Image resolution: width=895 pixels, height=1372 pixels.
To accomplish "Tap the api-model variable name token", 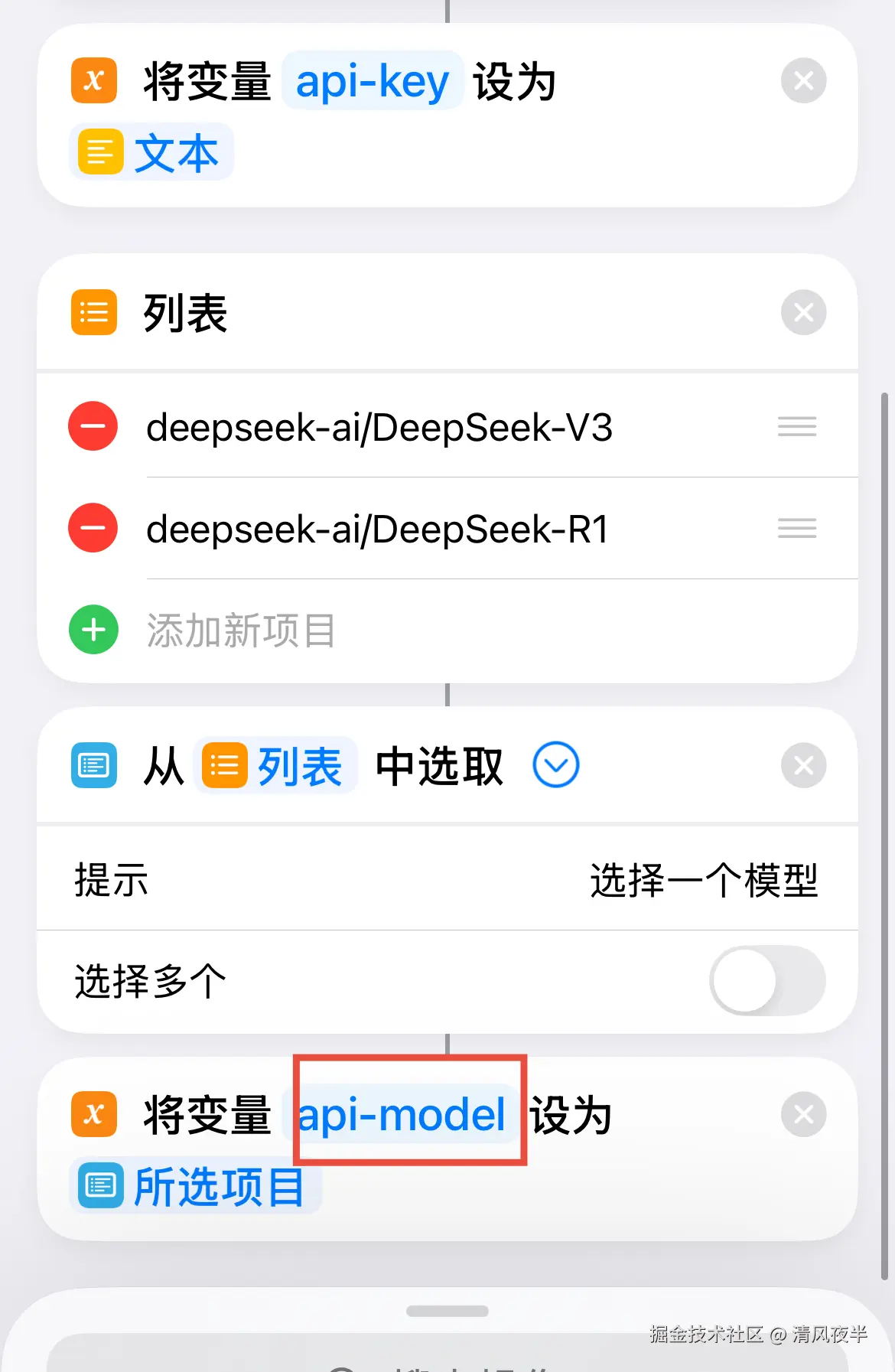I will point(403,1115).
